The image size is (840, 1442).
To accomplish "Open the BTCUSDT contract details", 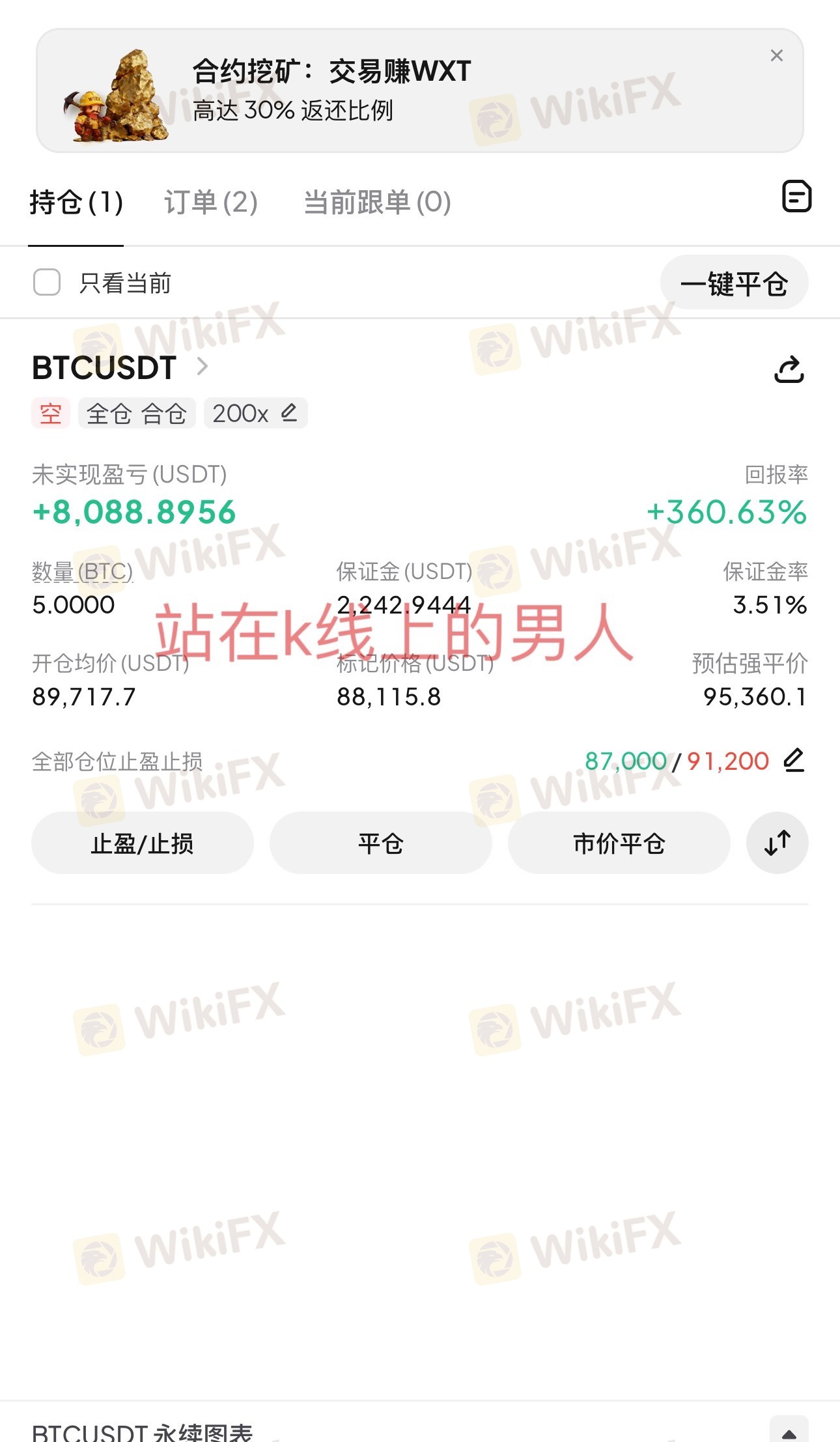I will point(120,367).
